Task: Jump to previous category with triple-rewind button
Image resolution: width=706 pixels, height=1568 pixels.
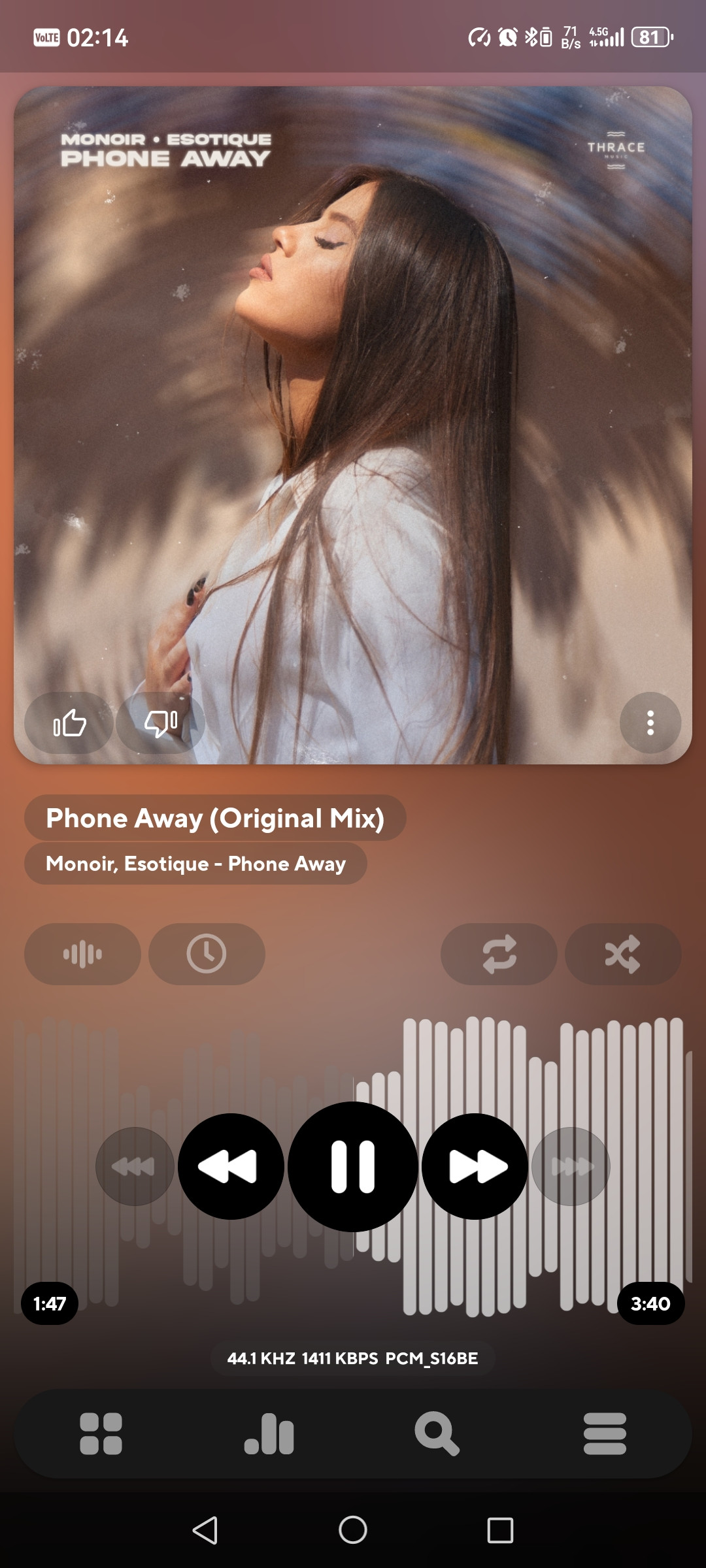Action: [135, 1166]
